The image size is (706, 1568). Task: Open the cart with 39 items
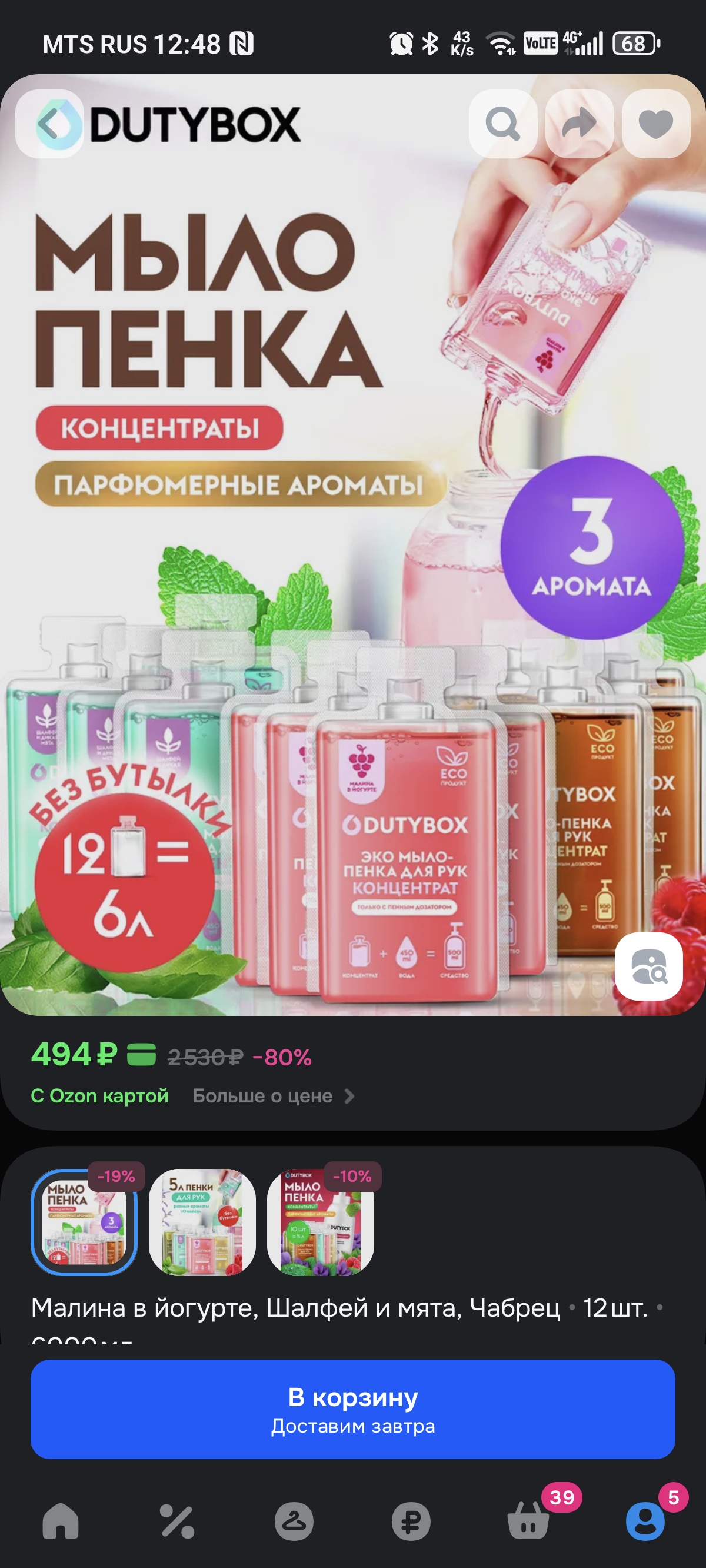(x=528, y=1521)
